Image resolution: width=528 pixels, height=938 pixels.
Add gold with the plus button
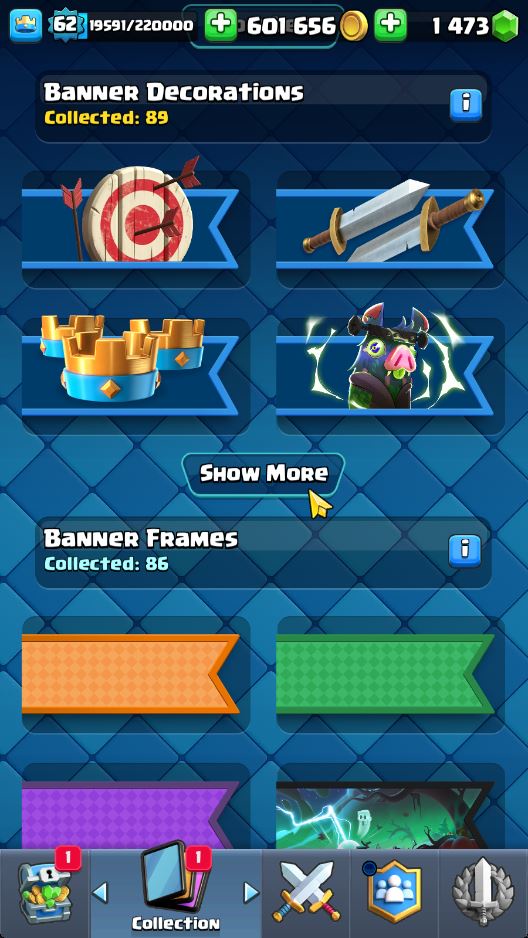tap(221, 26)
